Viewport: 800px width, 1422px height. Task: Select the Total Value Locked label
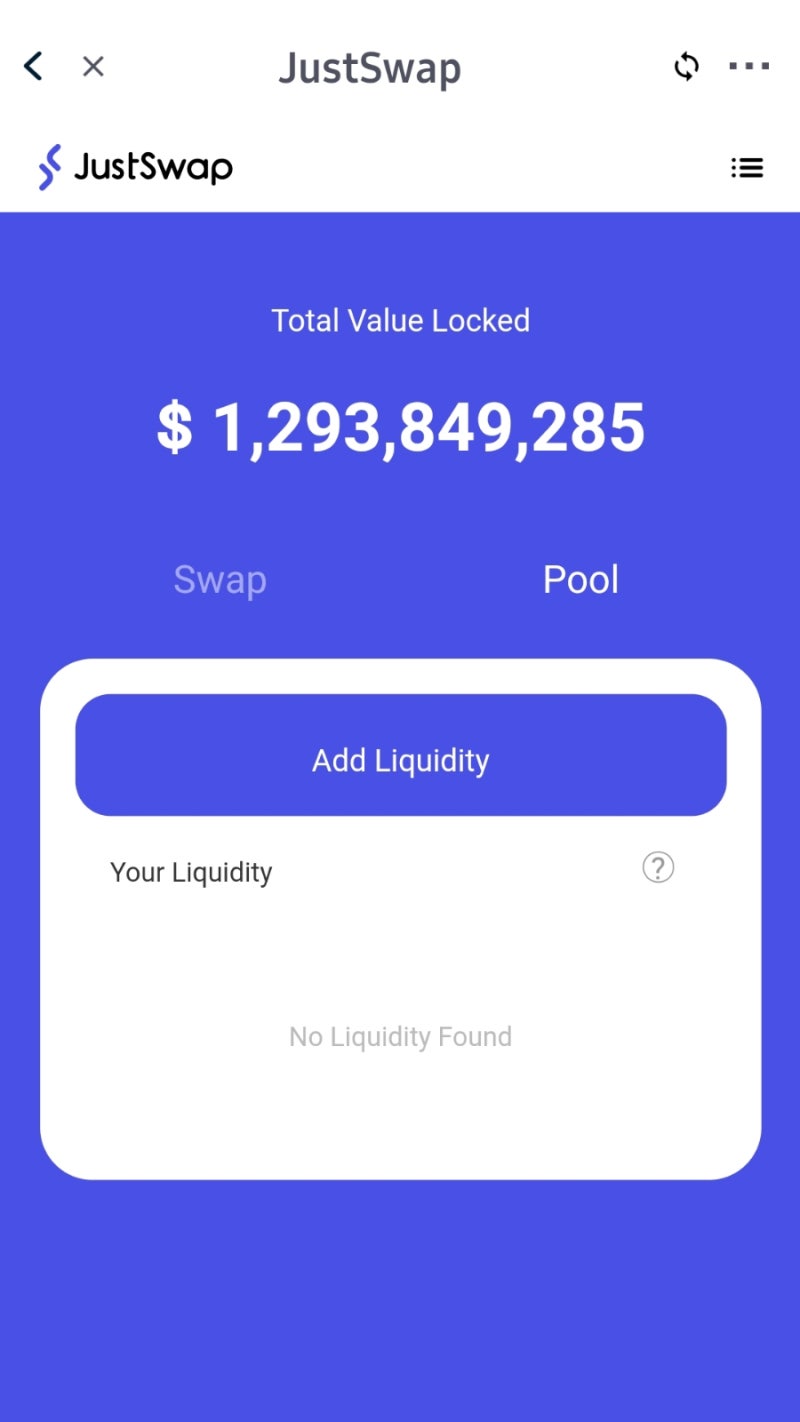point(400,320)
